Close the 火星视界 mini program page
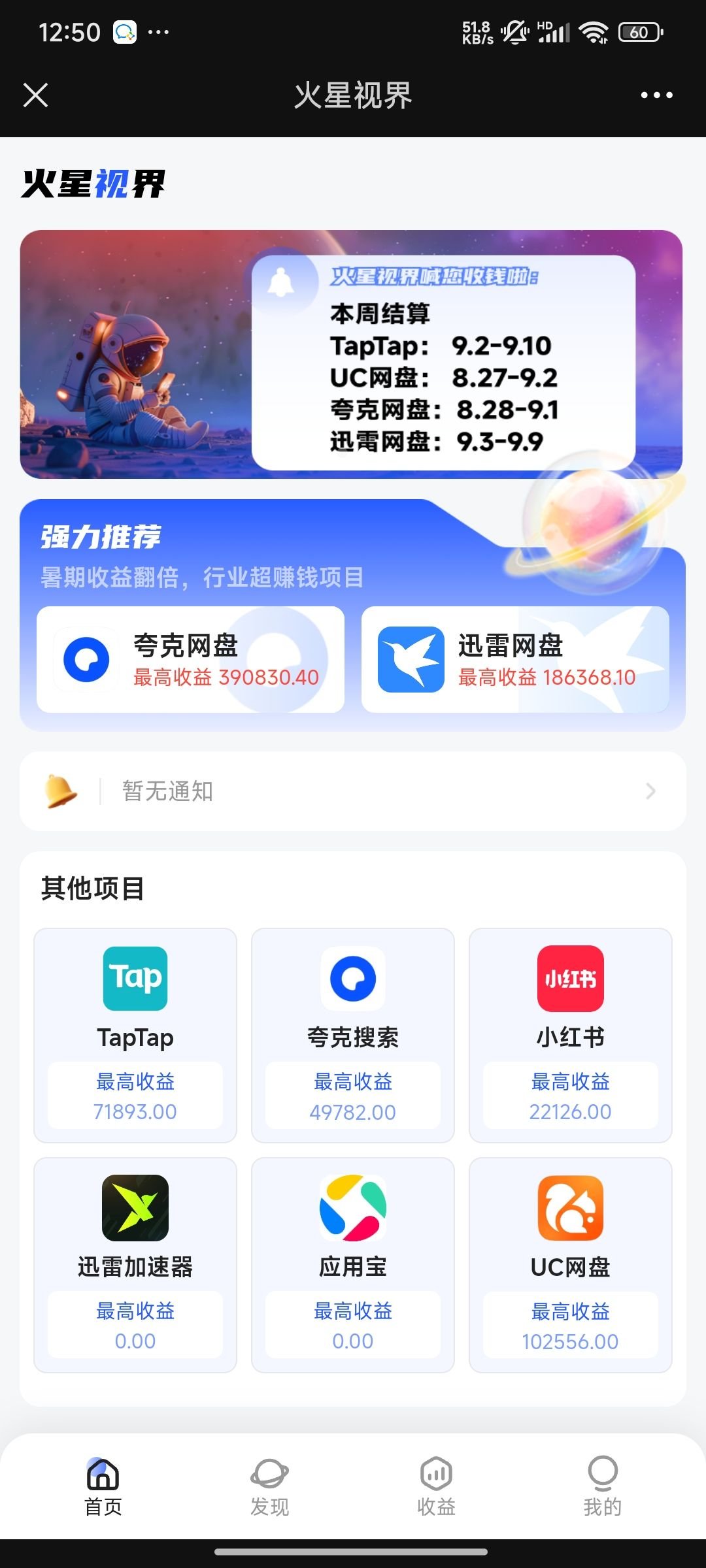Screen dimensions: 706x1568 pos(36,95)
